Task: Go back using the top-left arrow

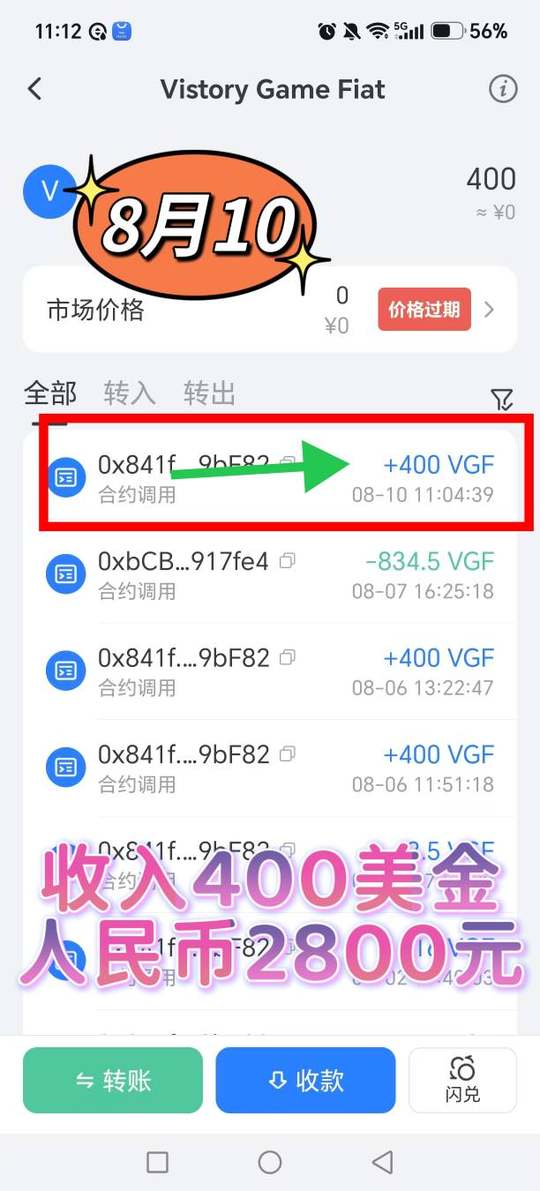Action: click(x=35, y=89)
